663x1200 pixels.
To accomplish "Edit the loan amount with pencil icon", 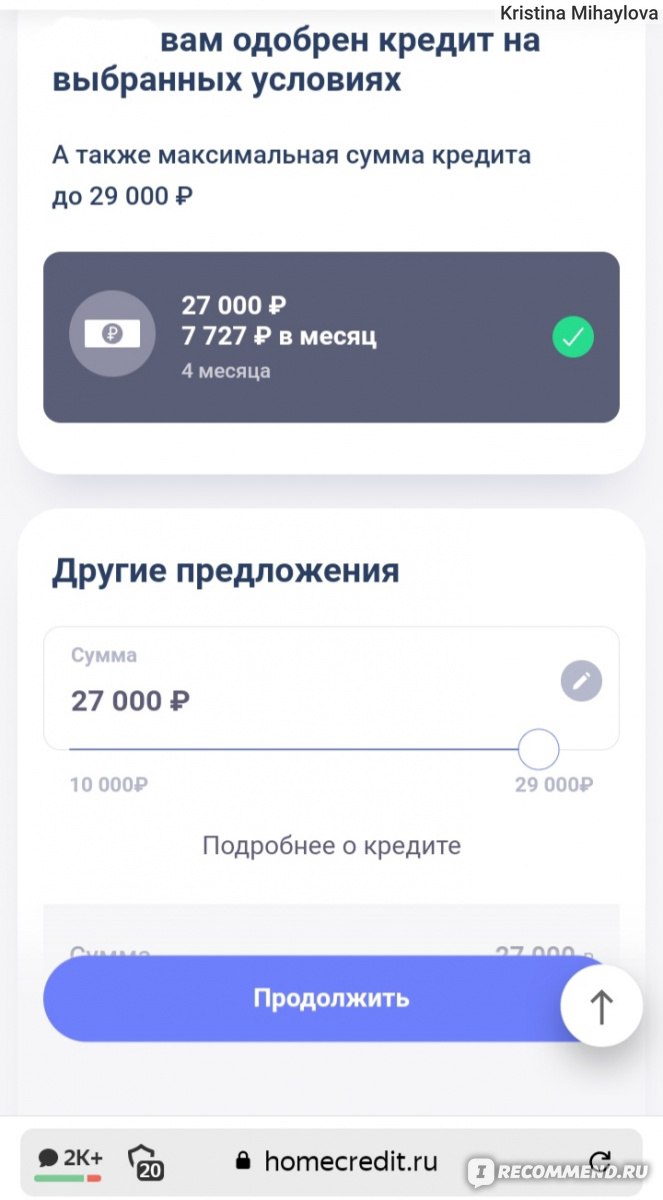I will 581,682.
